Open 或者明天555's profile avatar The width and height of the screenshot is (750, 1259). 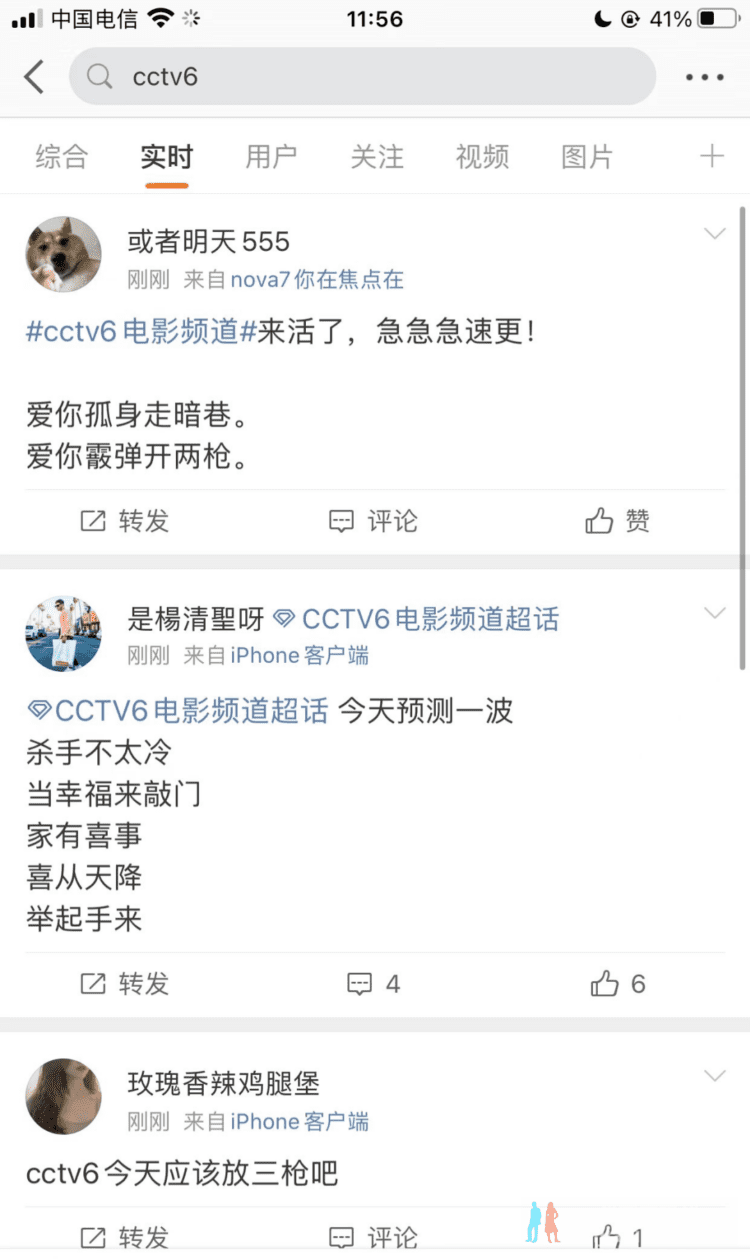[63, 255]
